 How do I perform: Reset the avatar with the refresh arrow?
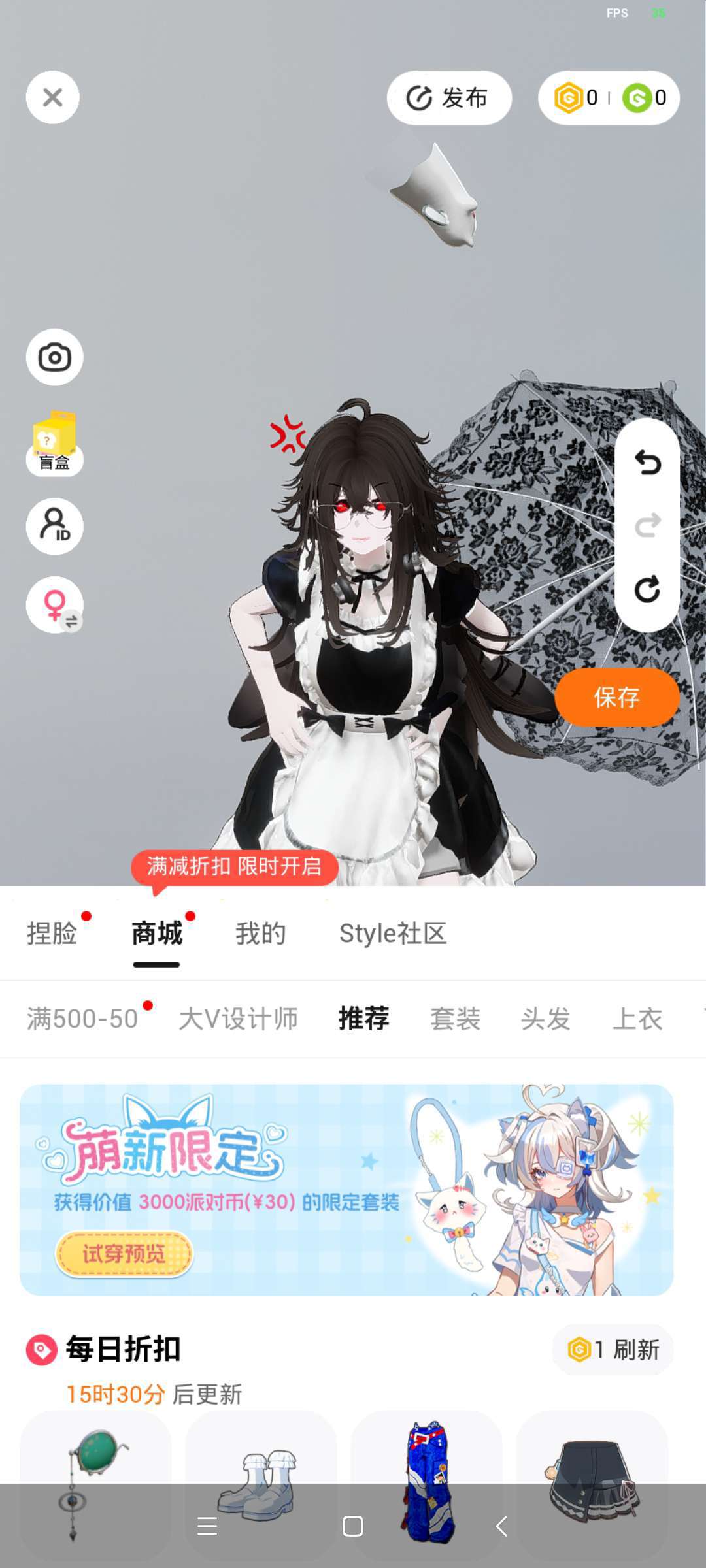coord(647,589)
